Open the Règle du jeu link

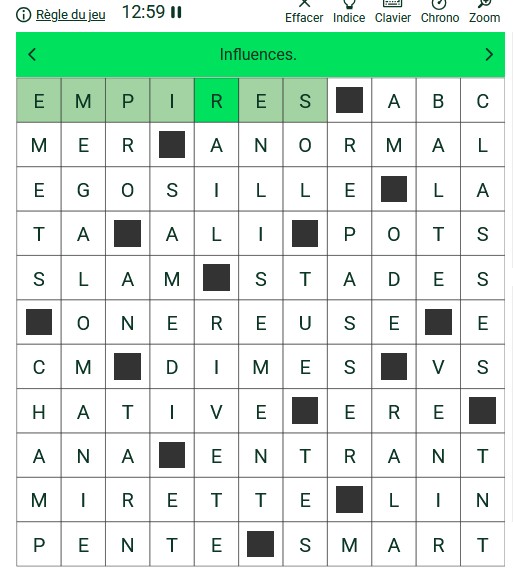70,15
